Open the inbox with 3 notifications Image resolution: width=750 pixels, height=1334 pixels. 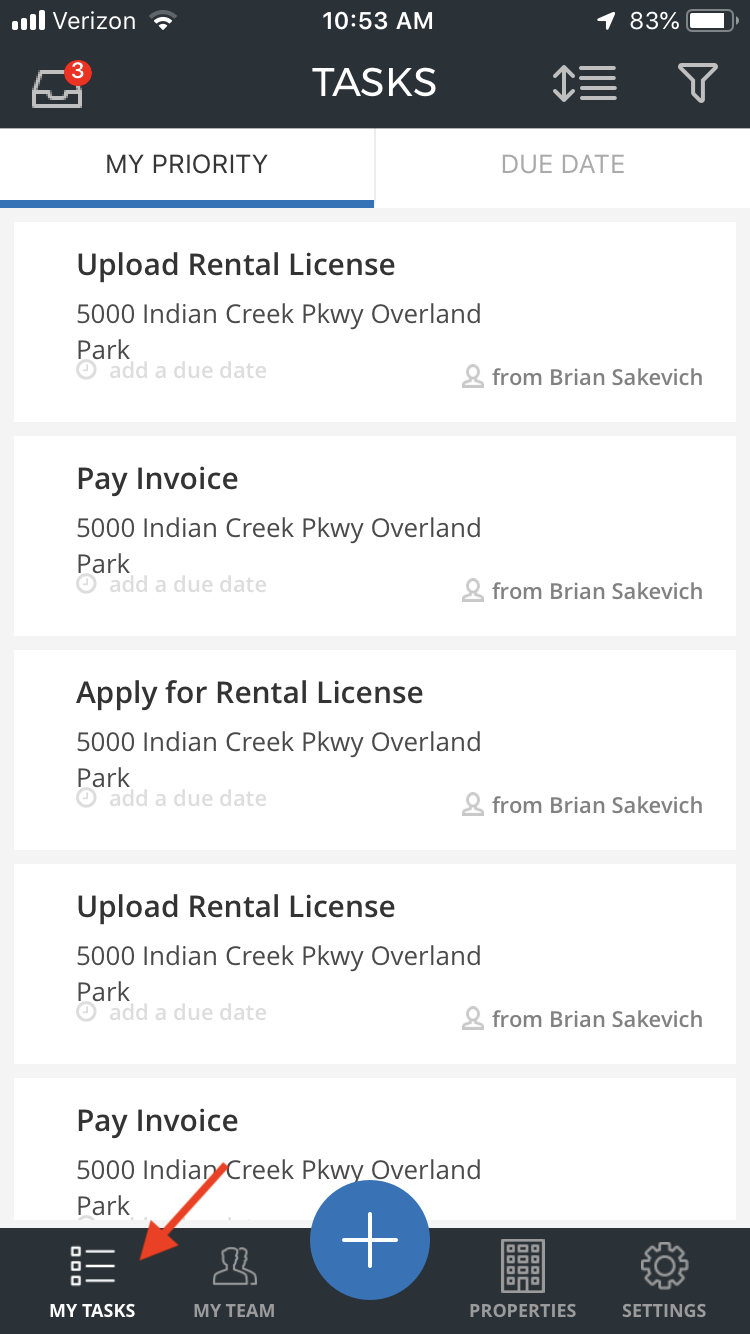[x=59, y=85]
